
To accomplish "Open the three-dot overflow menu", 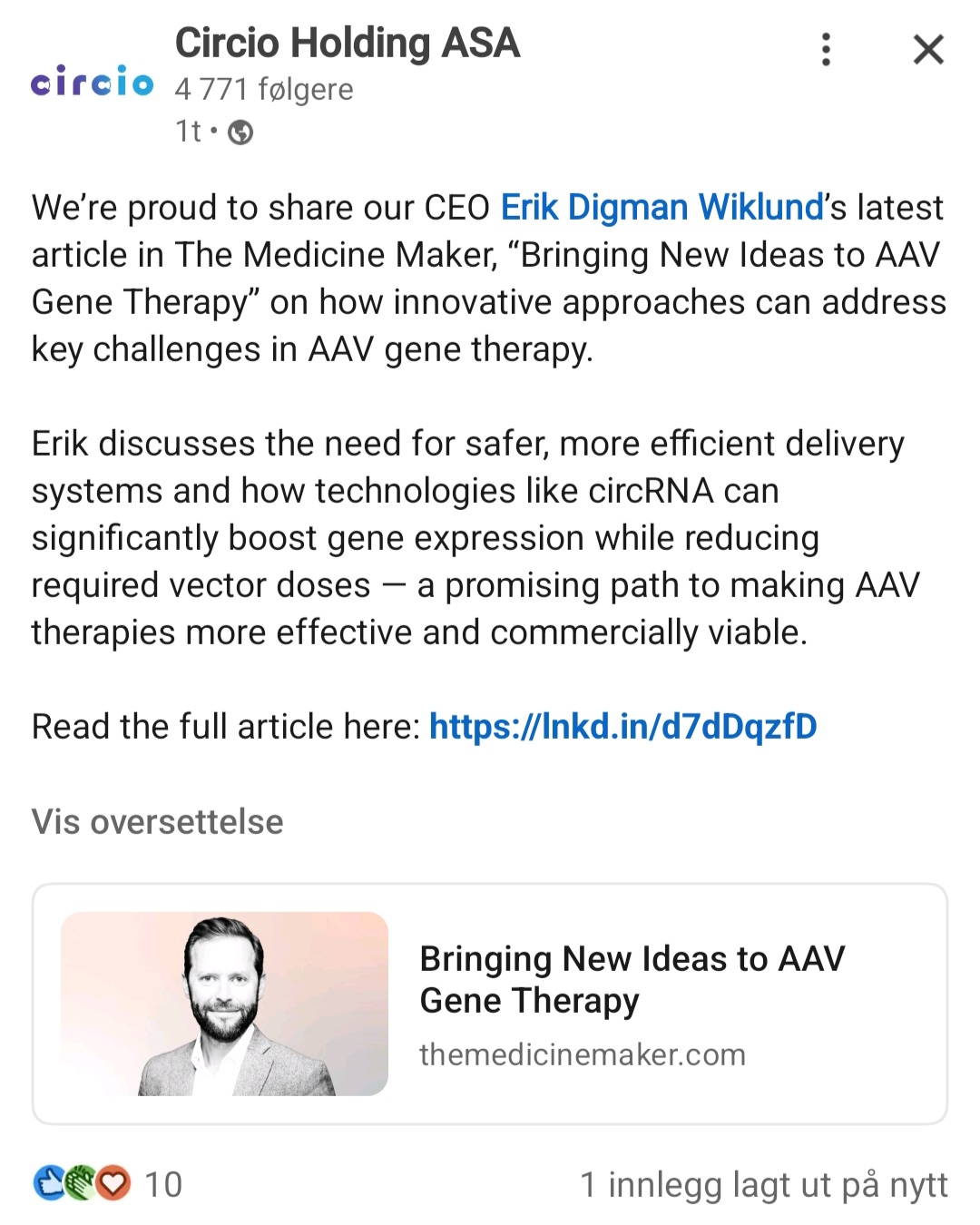I will (826, 50).
